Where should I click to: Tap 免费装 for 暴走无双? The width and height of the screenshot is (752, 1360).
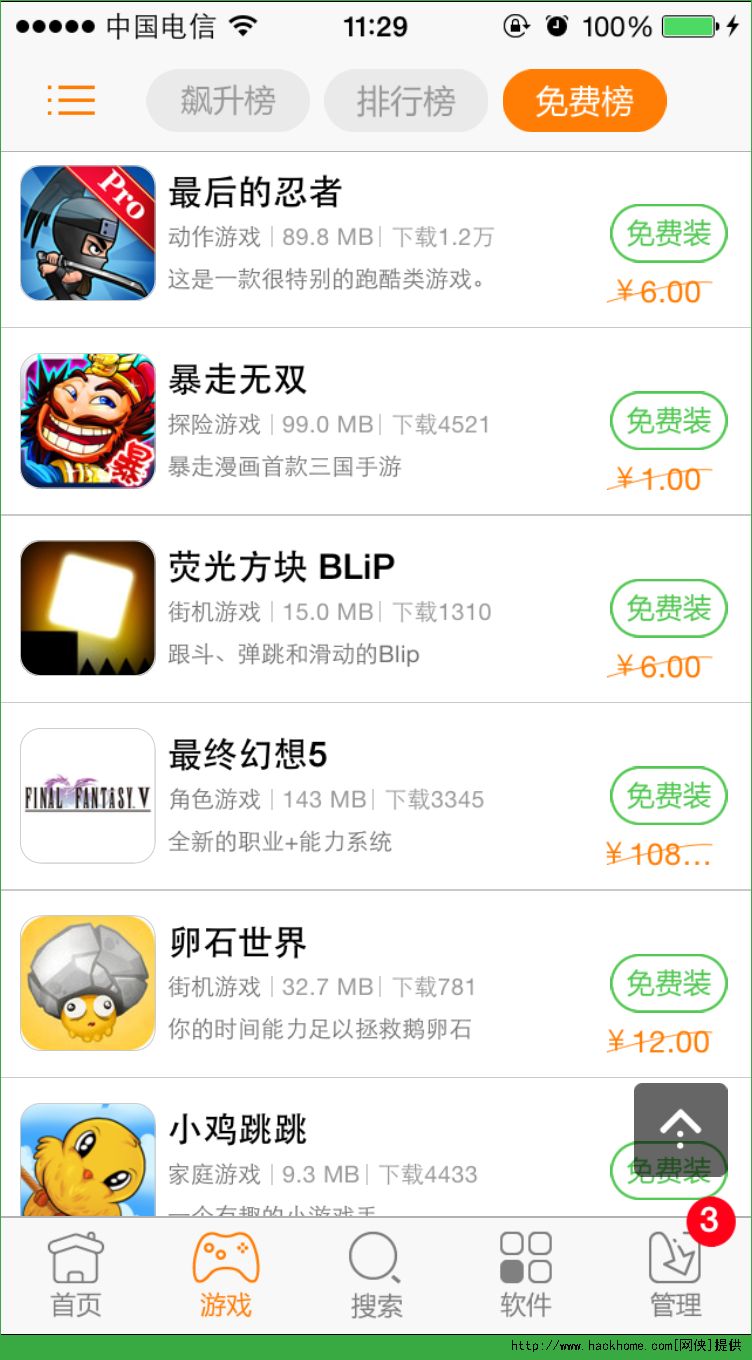[x=668, y=421]
